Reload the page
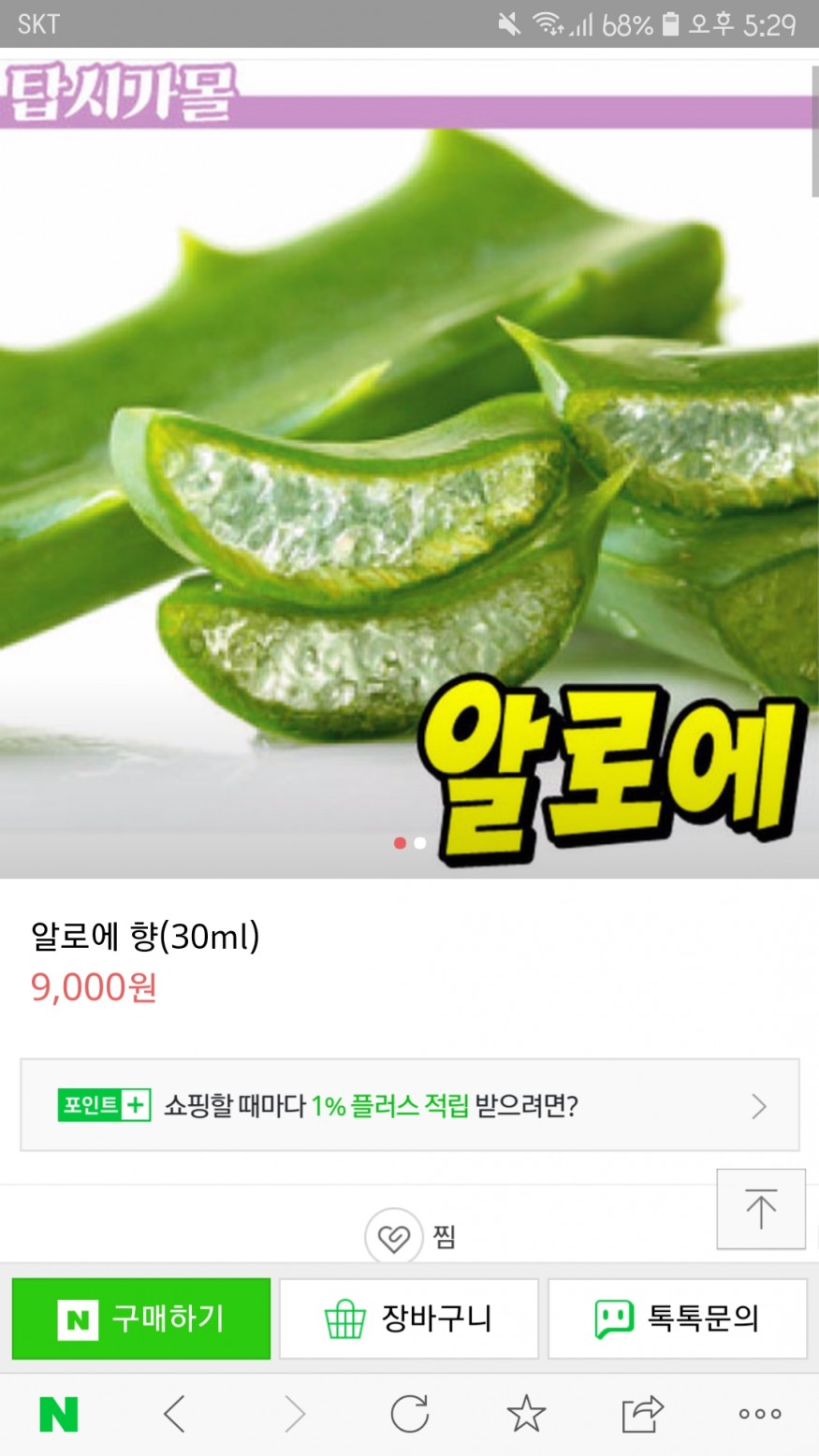Screen dimensions: 819x1456 coord(409,1414)
